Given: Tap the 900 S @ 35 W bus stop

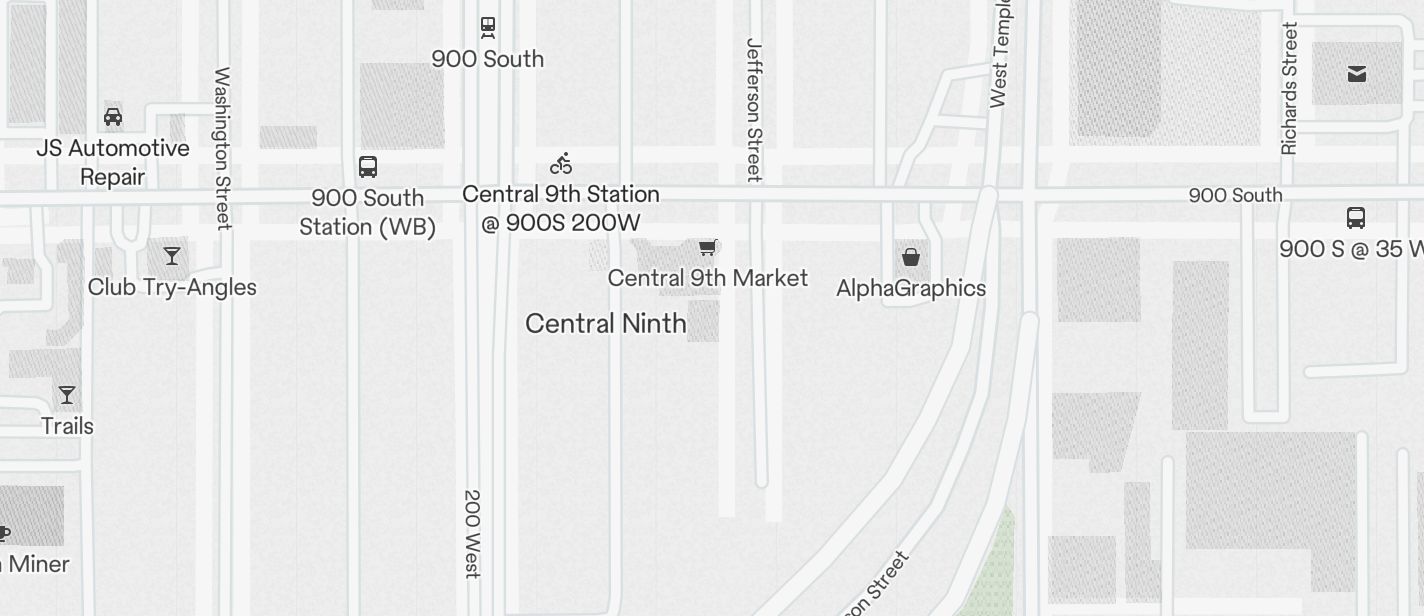Looking at the screenshot, I should (x=1356, y=218).
